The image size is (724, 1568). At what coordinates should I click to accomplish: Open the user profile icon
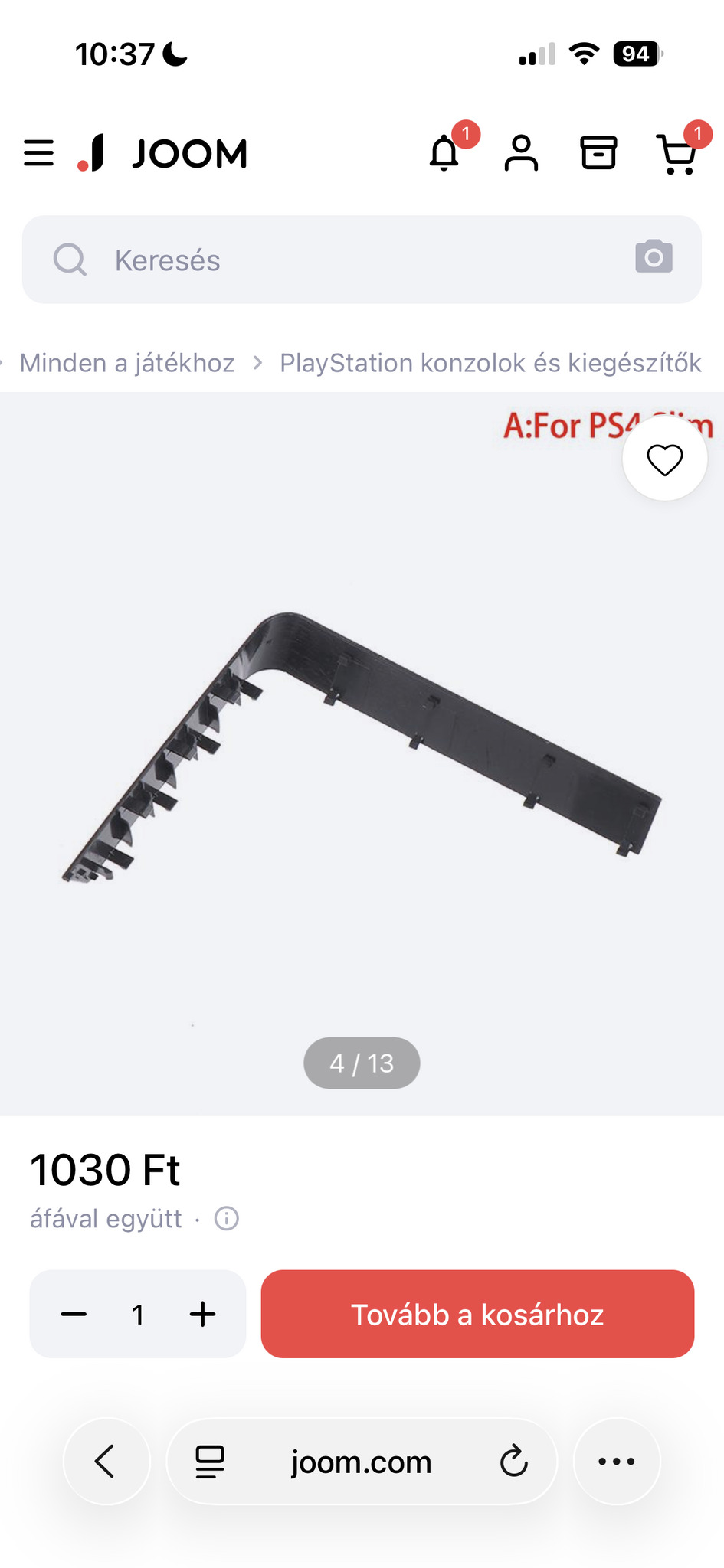[521, 153]
